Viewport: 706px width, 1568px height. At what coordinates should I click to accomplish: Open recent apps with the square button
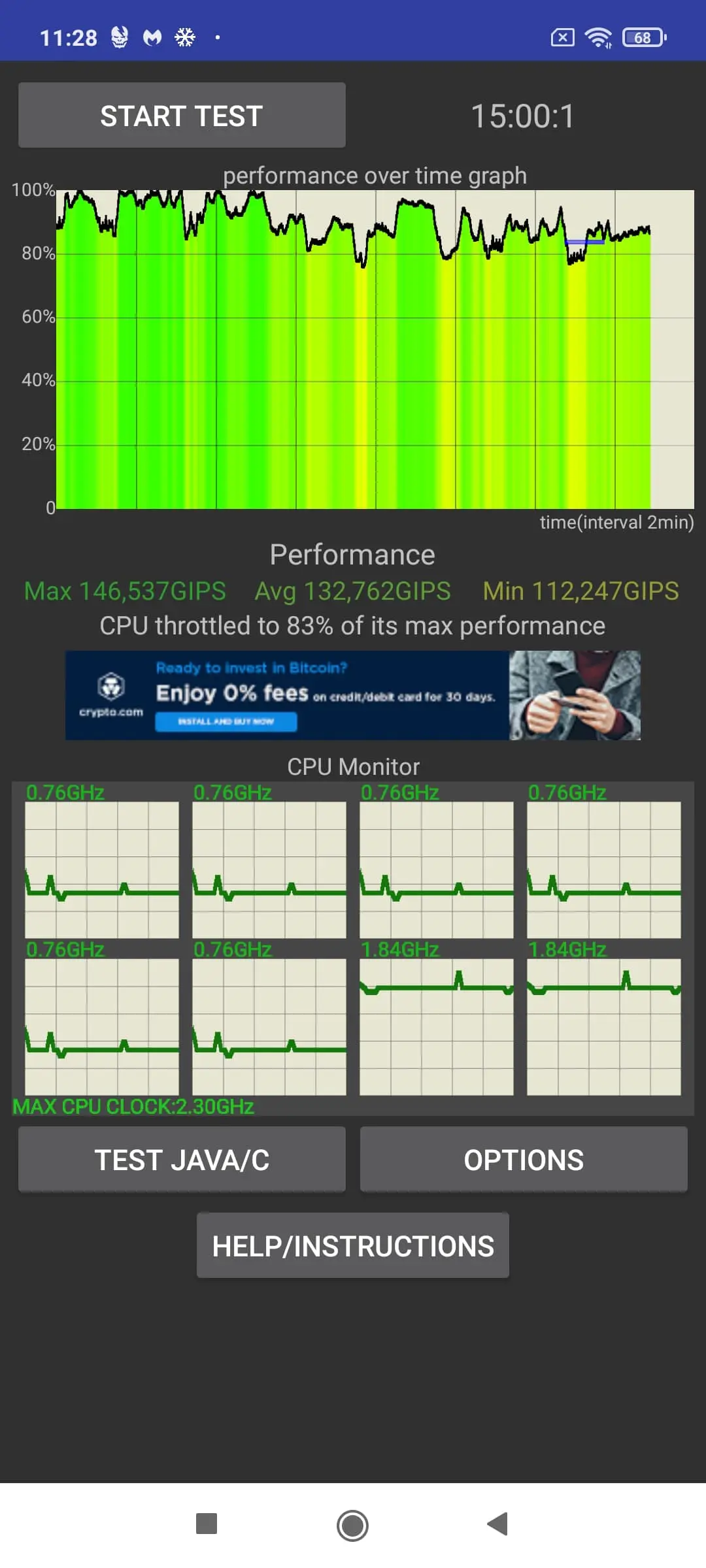click(207, 1524)
